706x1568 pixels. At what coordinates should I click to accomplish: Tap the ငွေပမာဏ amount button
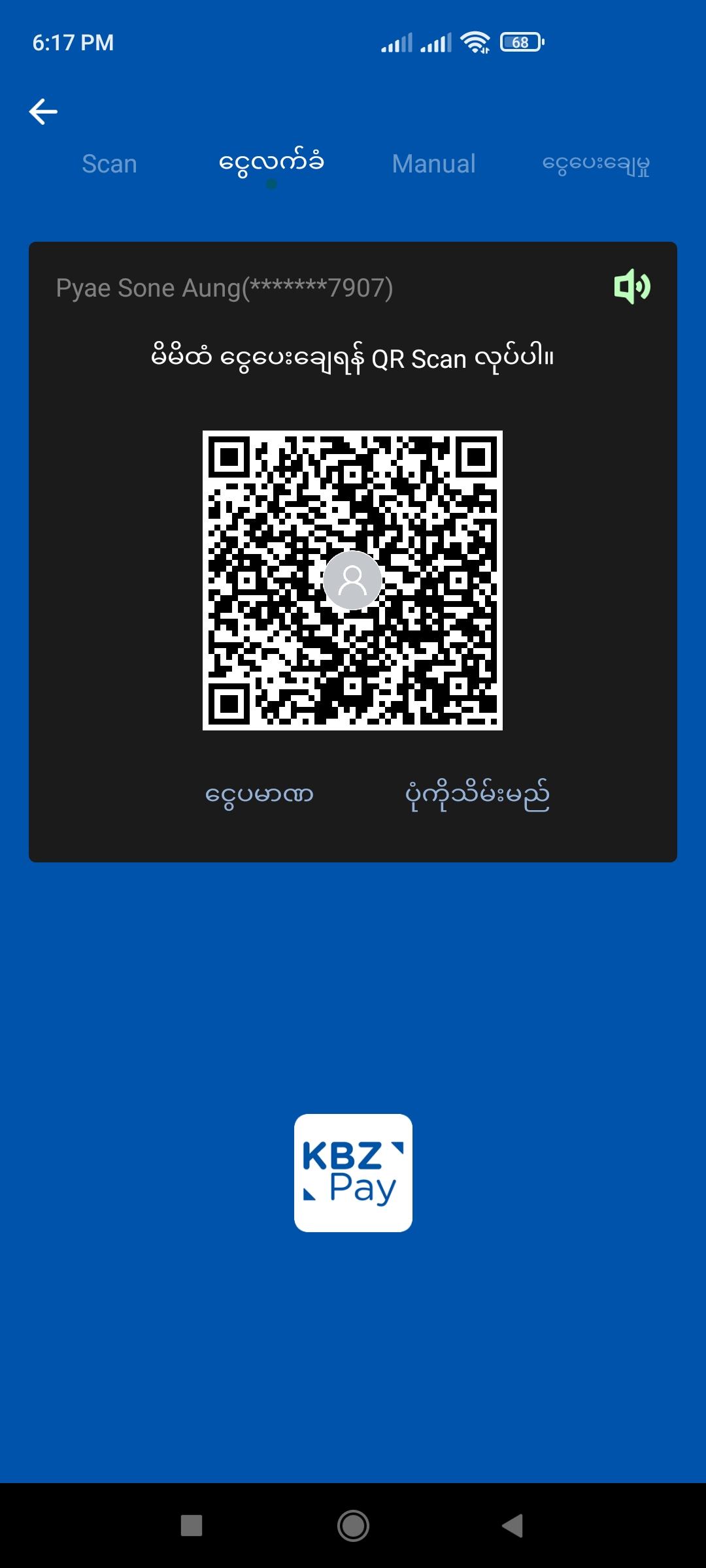260,795
